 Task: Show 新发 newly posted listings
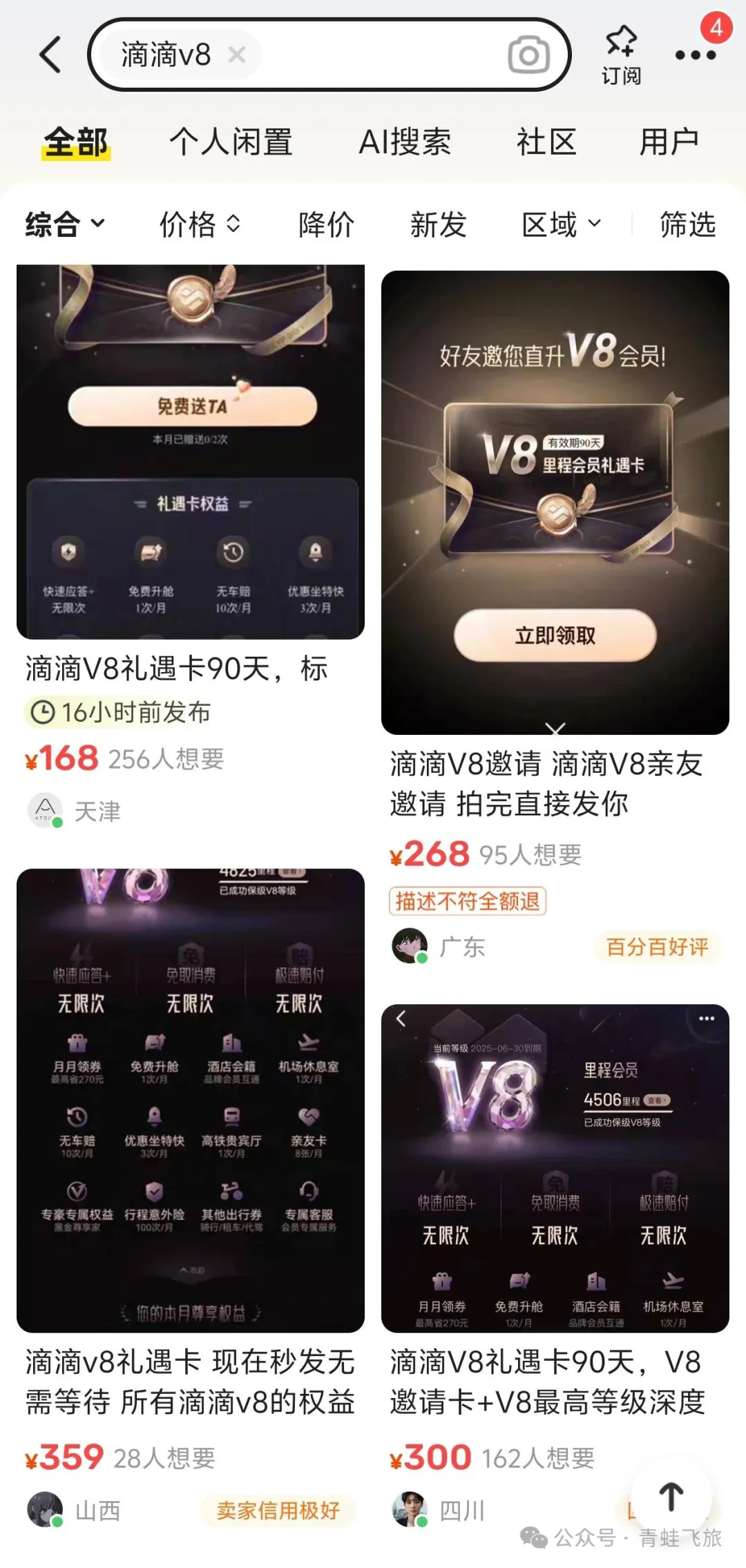pos(438,224)
